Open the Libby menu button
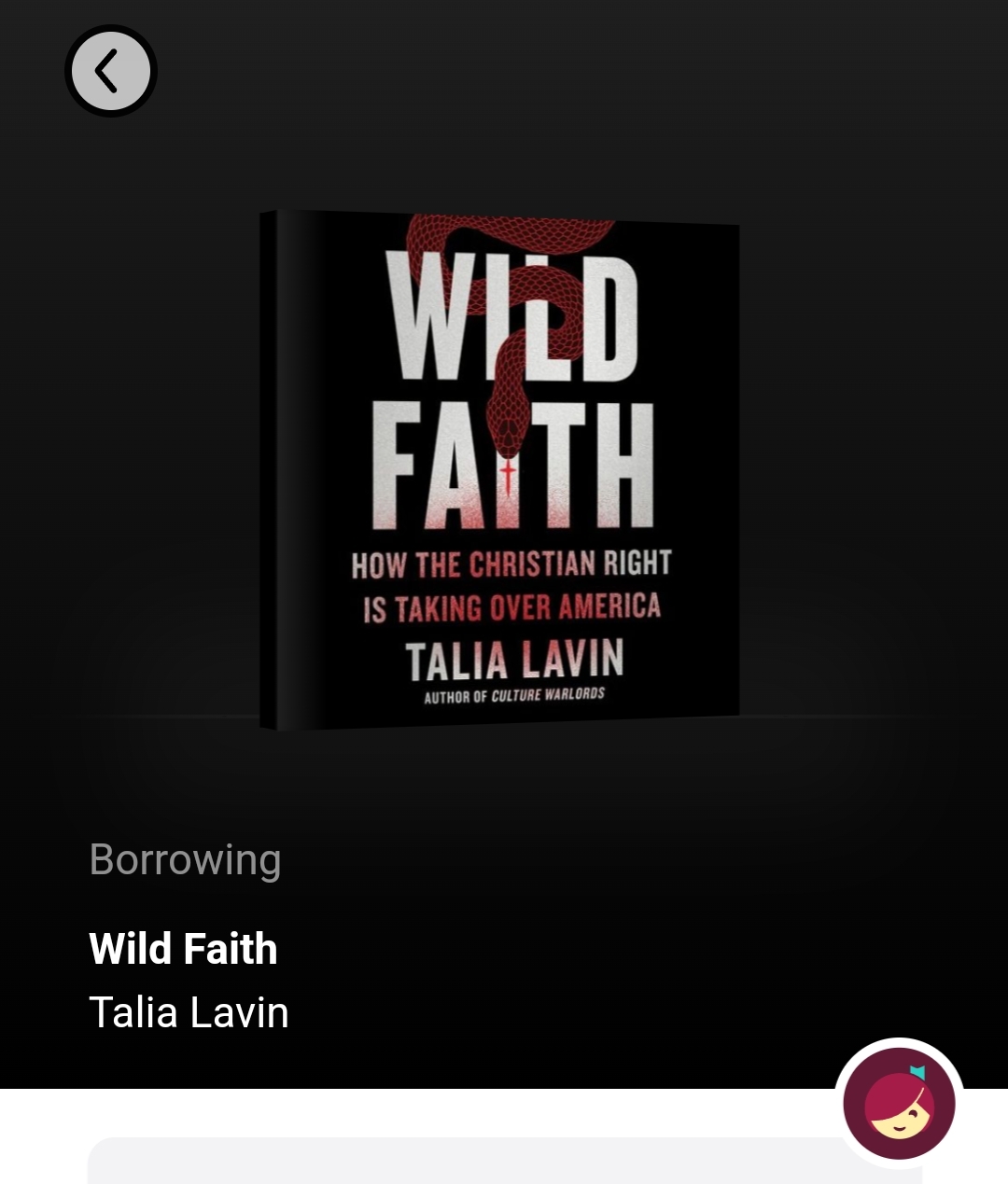Screen dimensions: 1008x1184 (x=898, y=1103)
